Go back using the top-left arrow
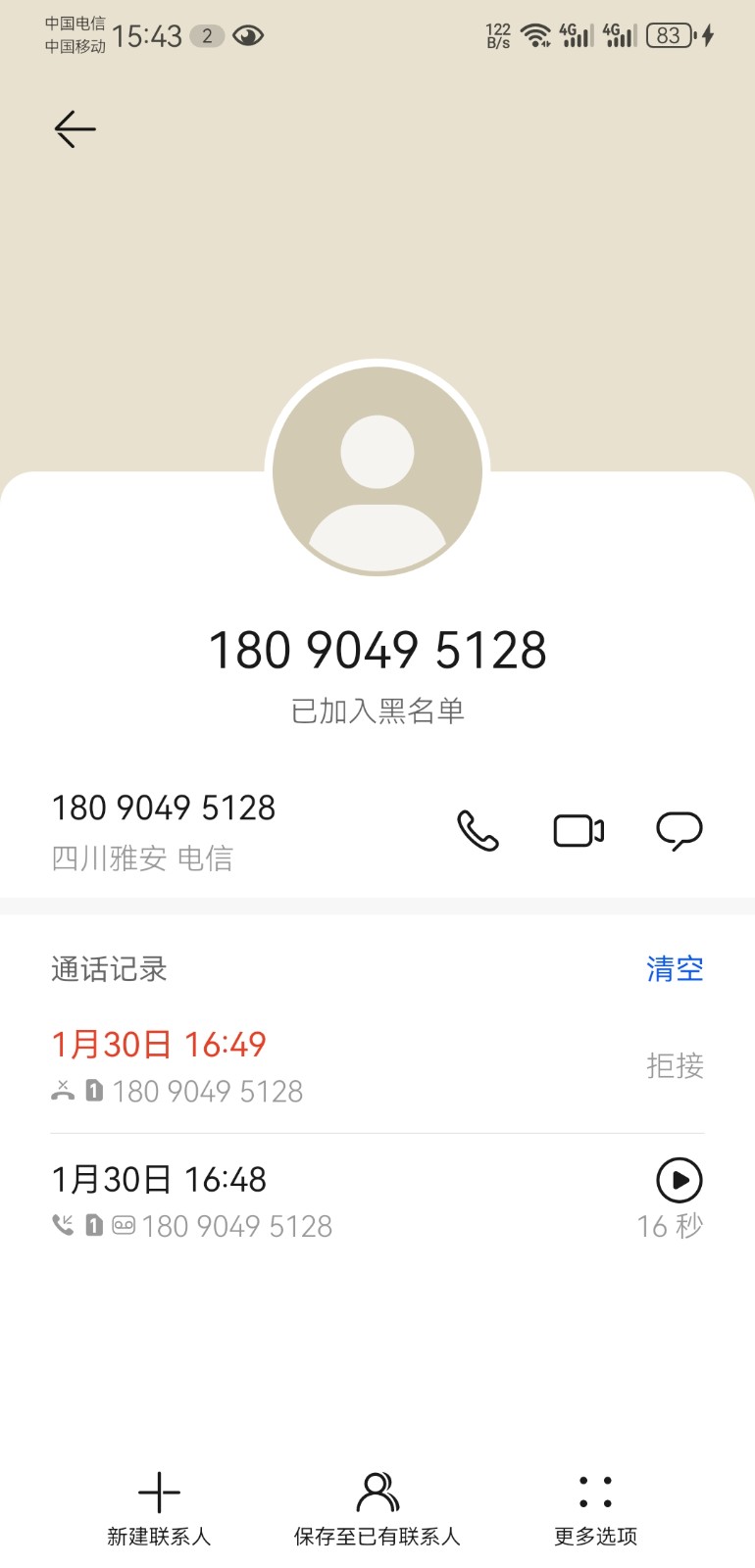The image size is (755, 1568). tap(75, 129)
